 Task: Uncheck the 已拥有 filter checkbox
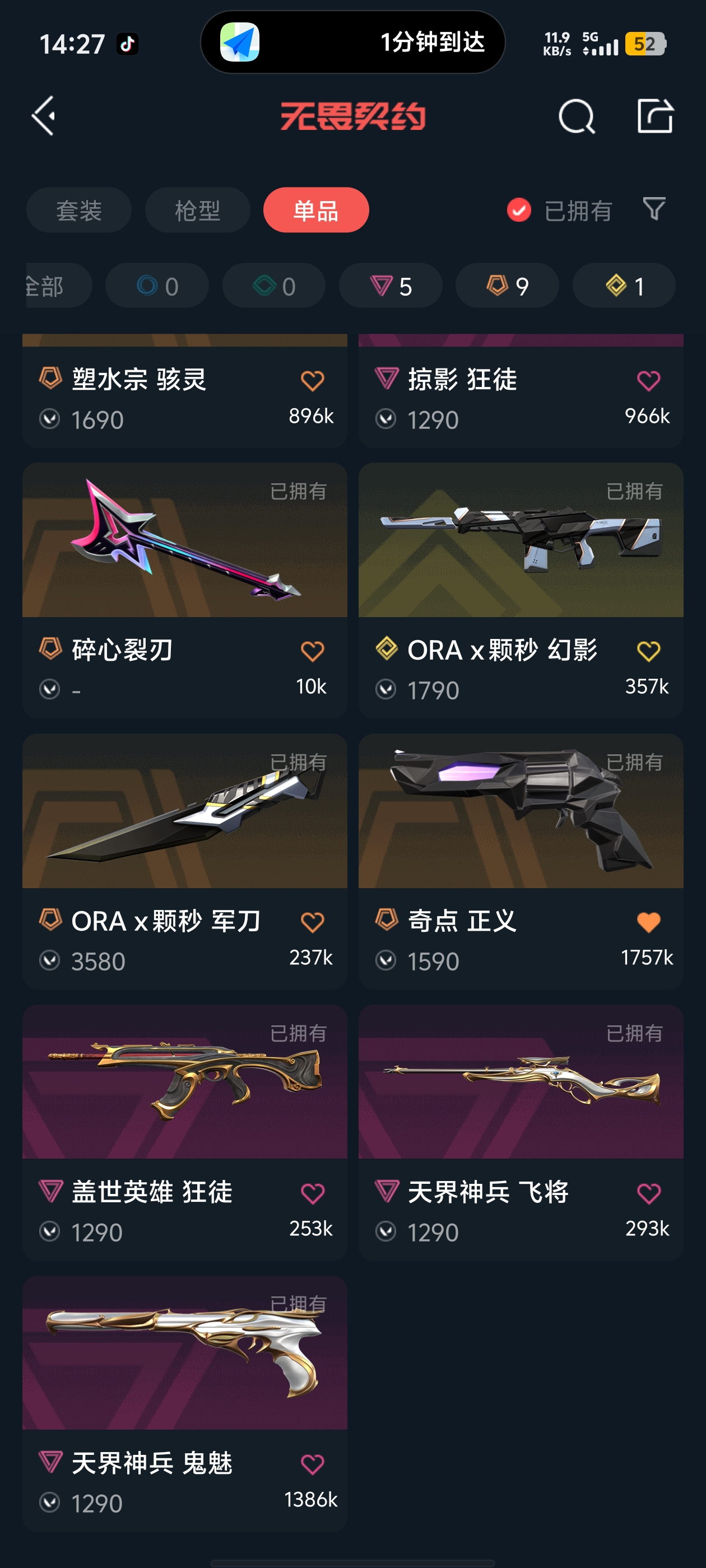[x=519, y=211]
